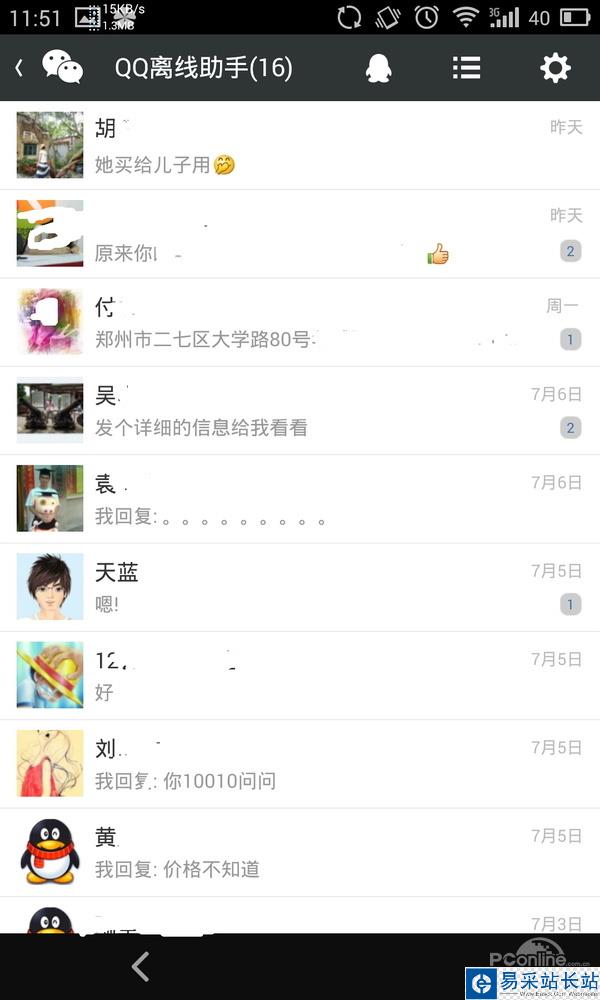Tap the system back button at bottom
Screen dimensions: 600x1000
141,966
